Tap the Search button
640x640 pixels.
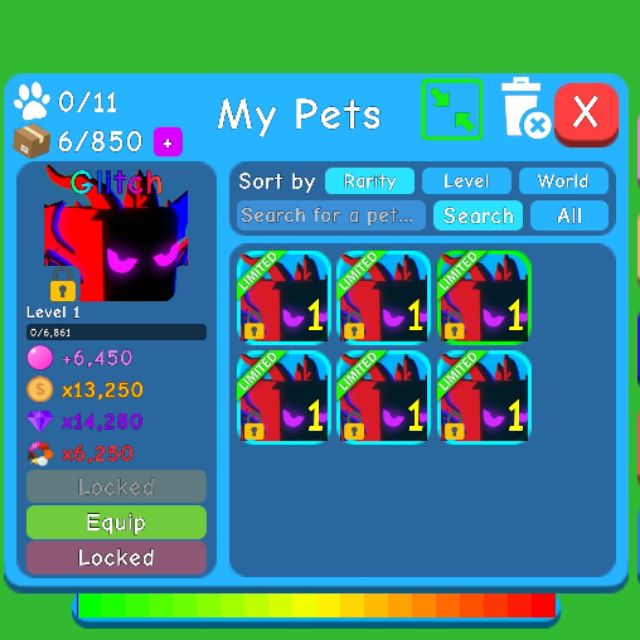point(478,215)
